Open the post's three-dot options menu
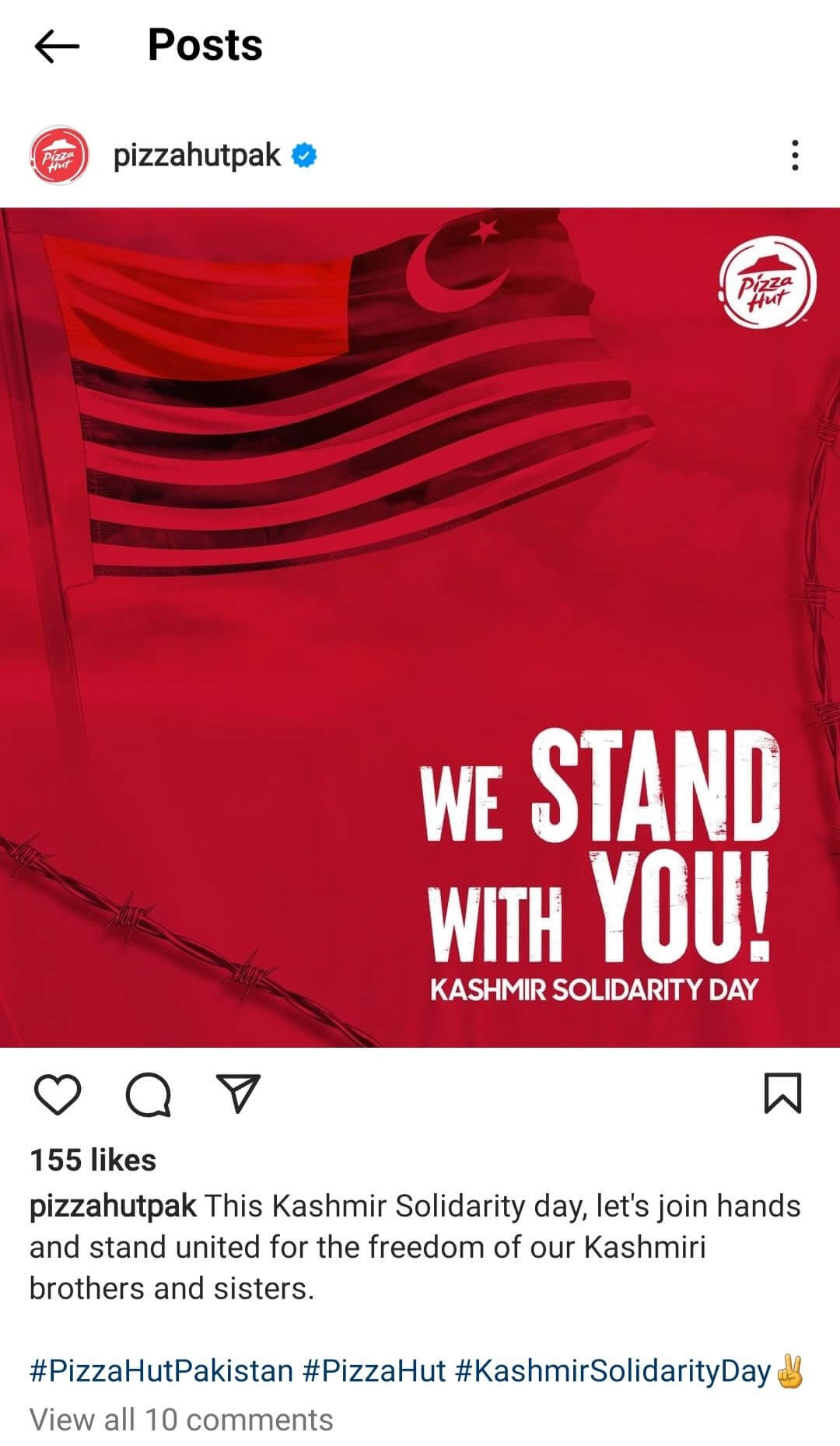840x1446 pixels. coord(794,156)
